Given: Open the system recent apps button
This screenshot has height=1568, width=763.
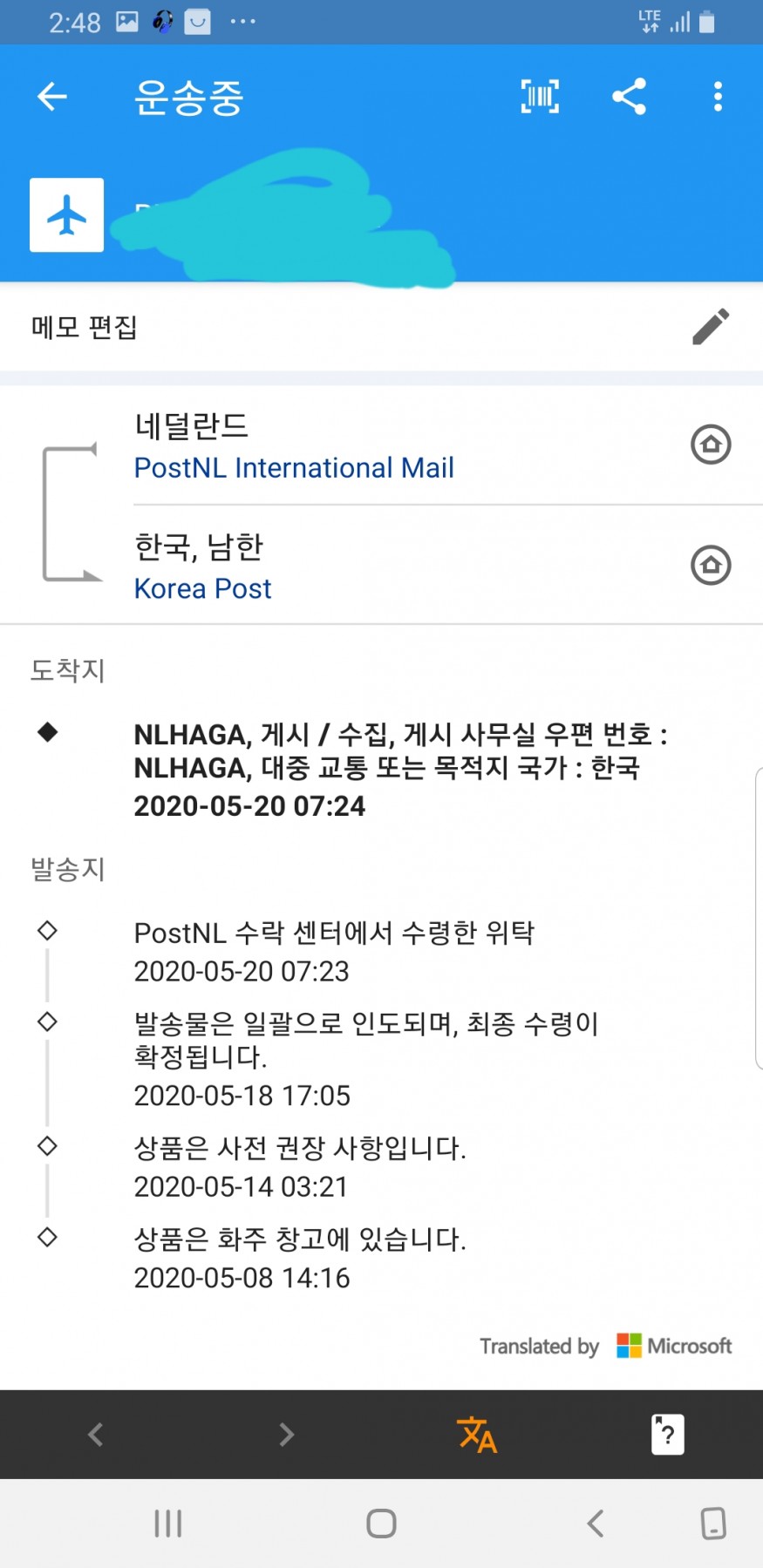Looking at the screenshot, I should (x=167, y=1524).
